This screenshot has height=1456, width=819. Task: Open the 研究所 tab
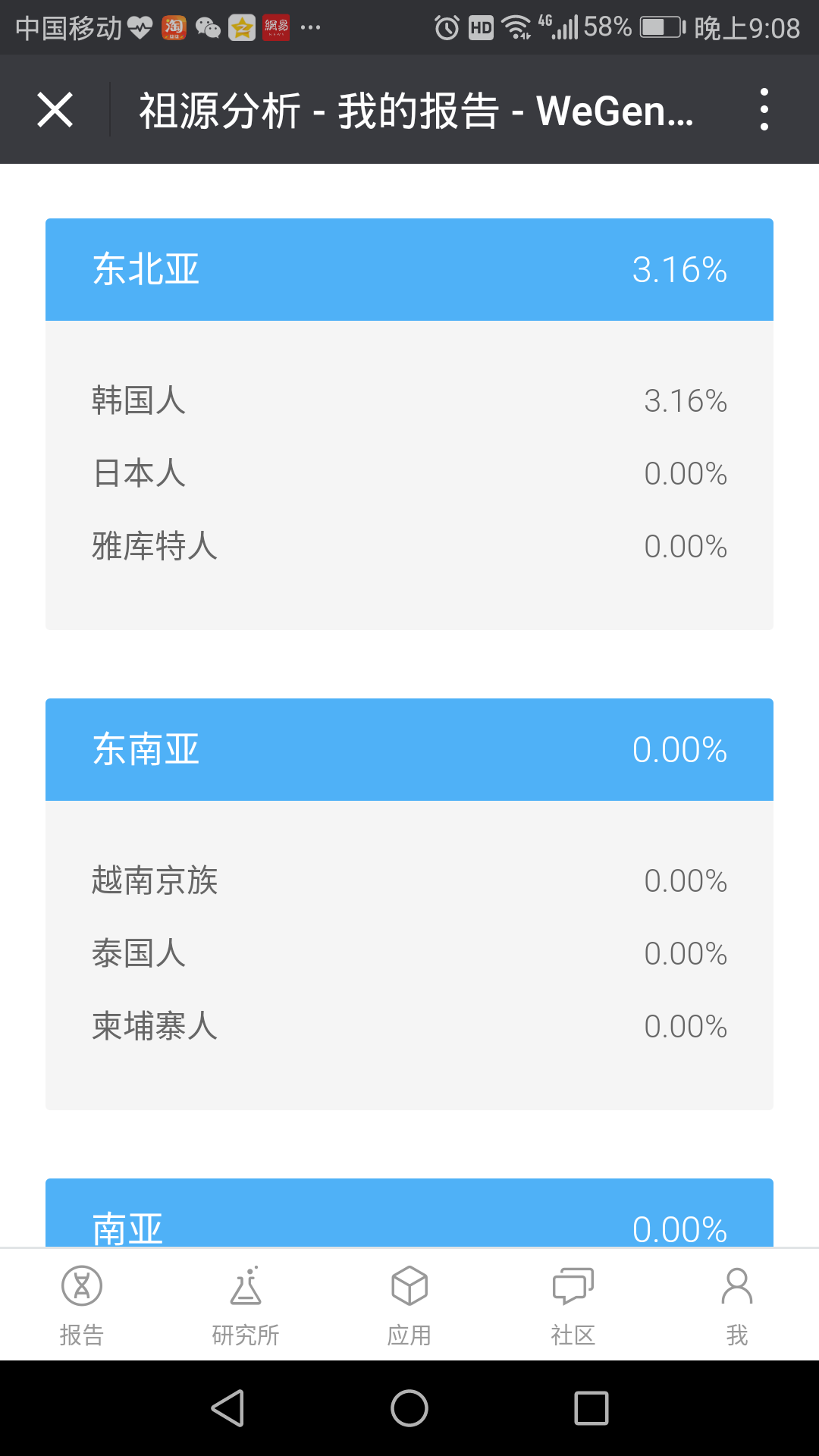click(246, 1305)
